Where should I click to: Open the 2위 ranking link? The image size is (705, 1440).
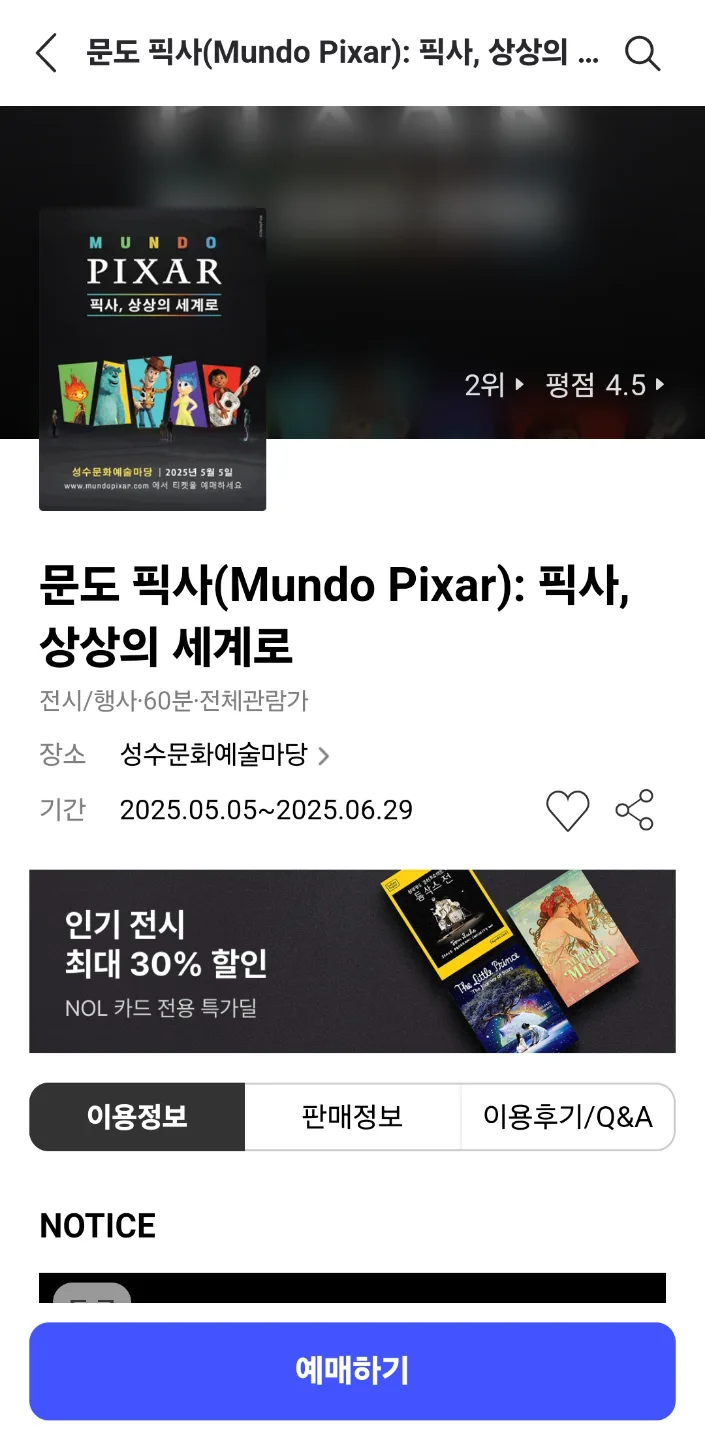coord(494,385)
